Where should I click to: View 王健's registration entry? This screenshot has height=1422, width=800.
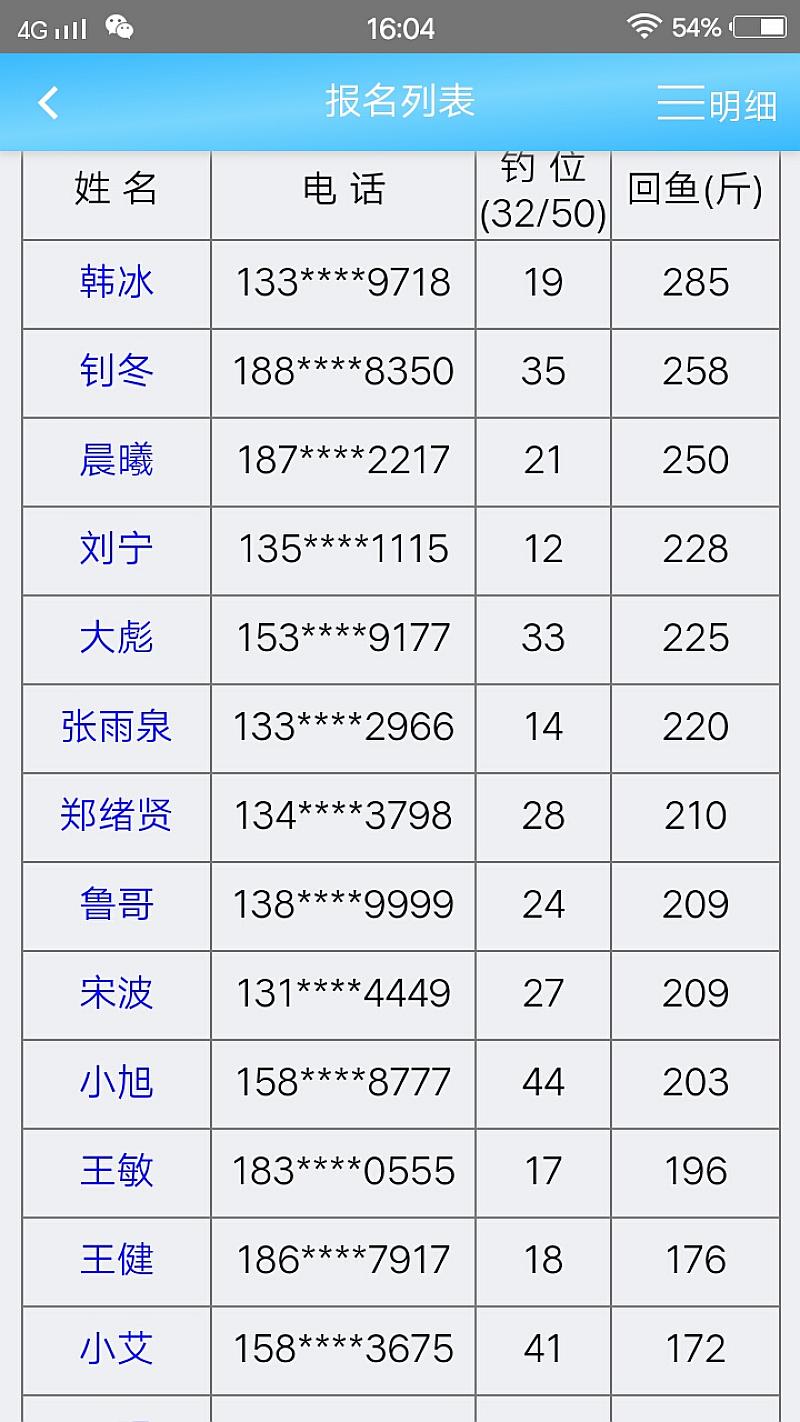117,1260
